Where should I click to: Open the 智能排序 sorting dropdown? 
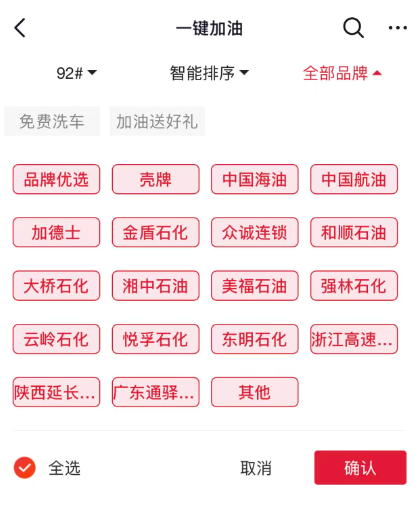pyautogui.click(x=209, y=73)
